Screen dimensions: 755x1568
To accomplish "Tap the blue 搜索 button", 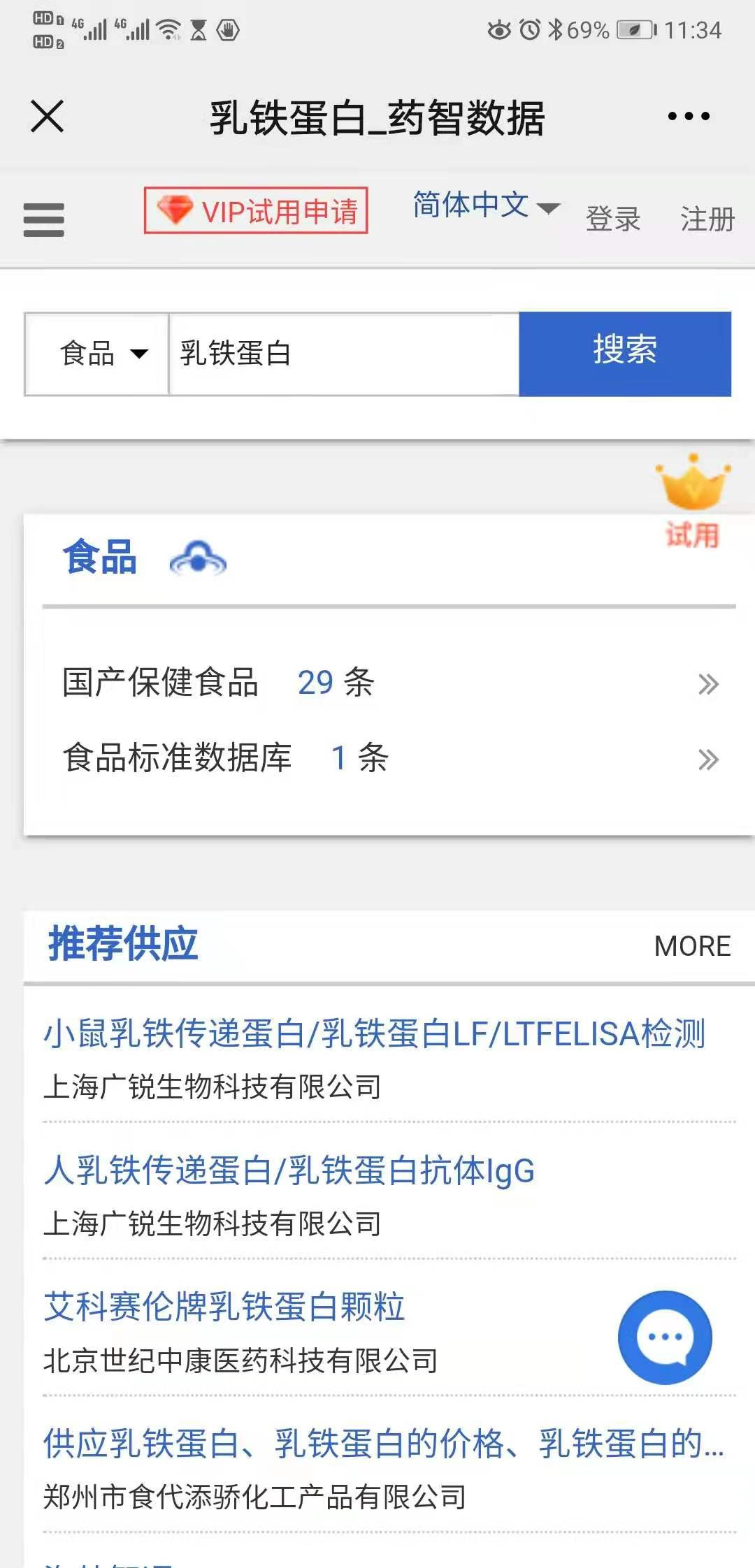I will click(x=624, y=354).
